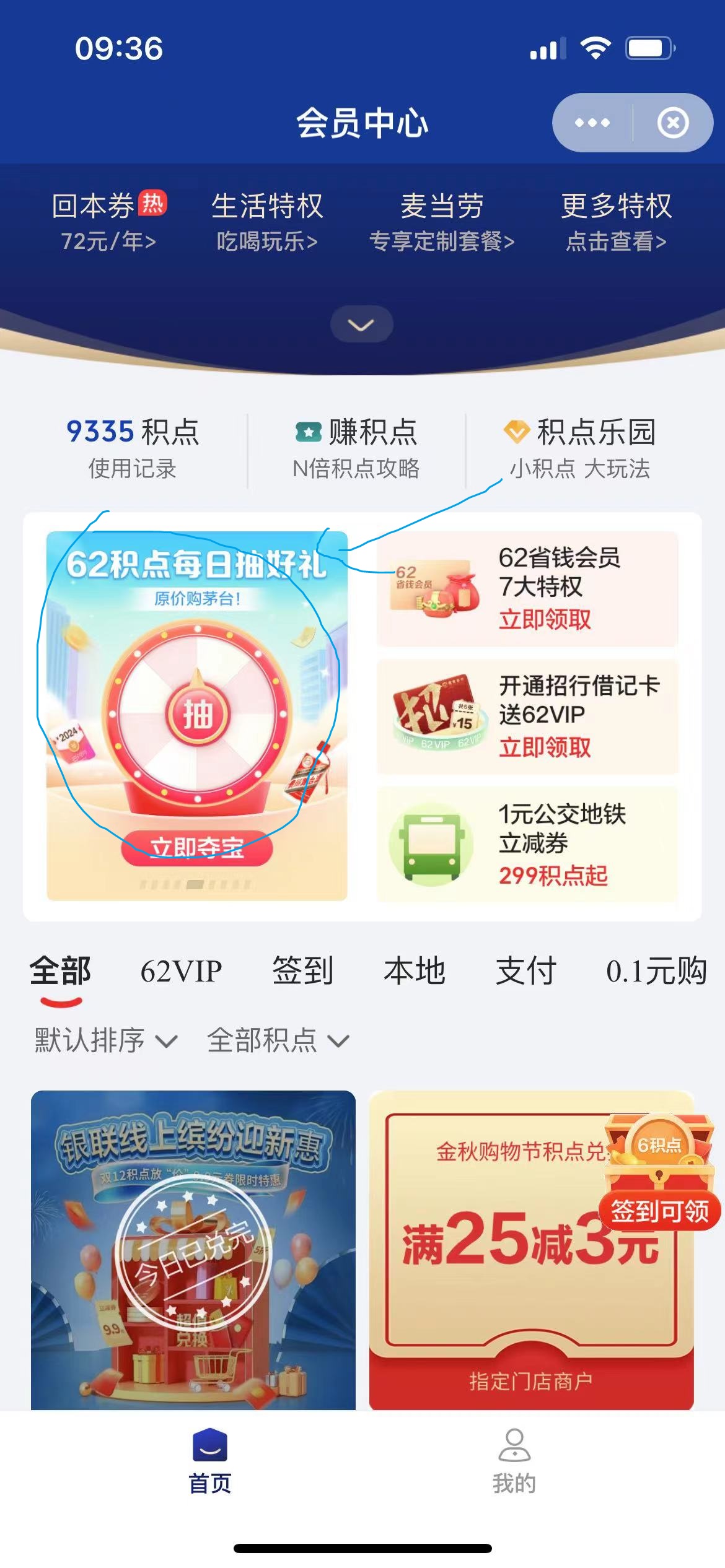View 9335 积点 使用记录
Image resolution: width=725 pixels, height=1568 pixels.
[x=133, y=448]
